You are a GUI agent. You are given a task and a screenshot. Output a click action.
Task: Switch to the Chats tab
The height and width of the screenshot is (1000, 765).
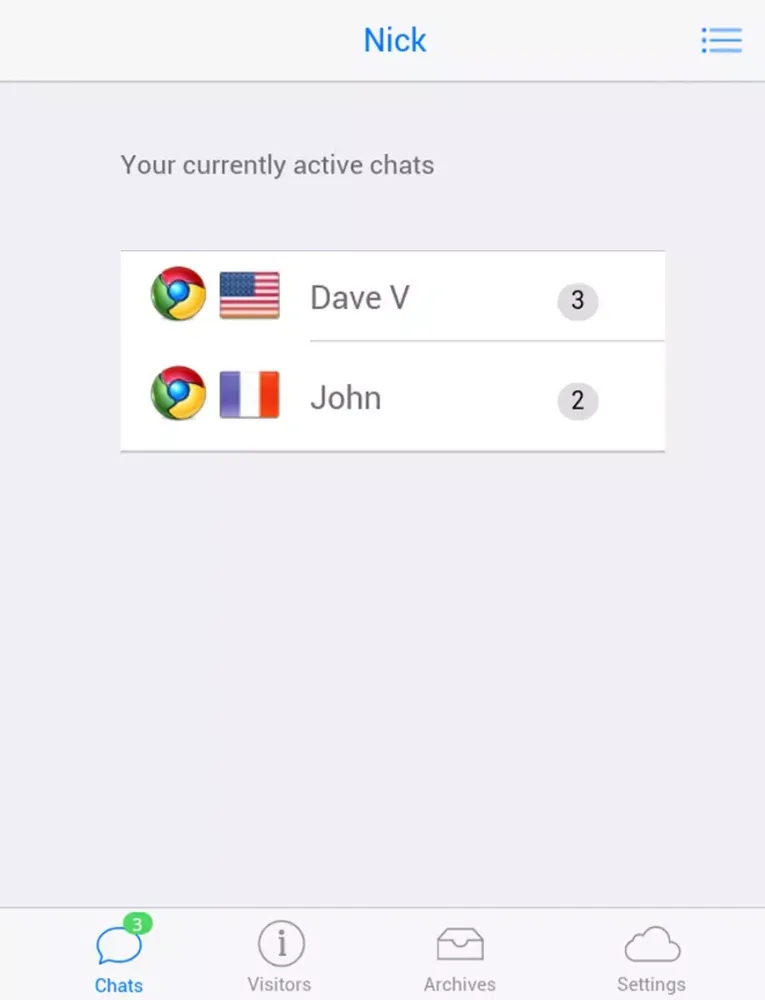[x=119, y=958]
